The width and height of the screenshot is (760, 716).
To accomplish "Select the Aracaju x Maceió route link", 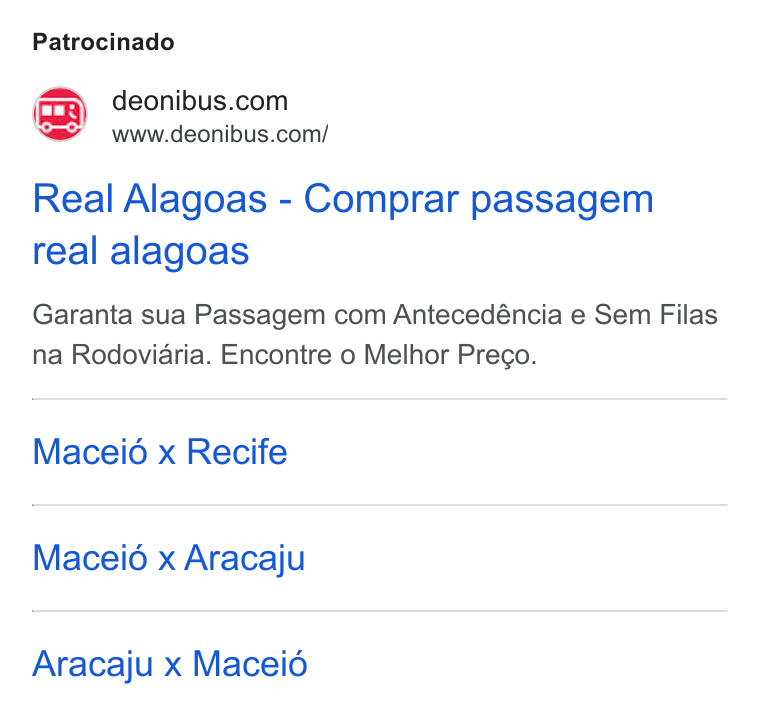I will tap(170, 664).
